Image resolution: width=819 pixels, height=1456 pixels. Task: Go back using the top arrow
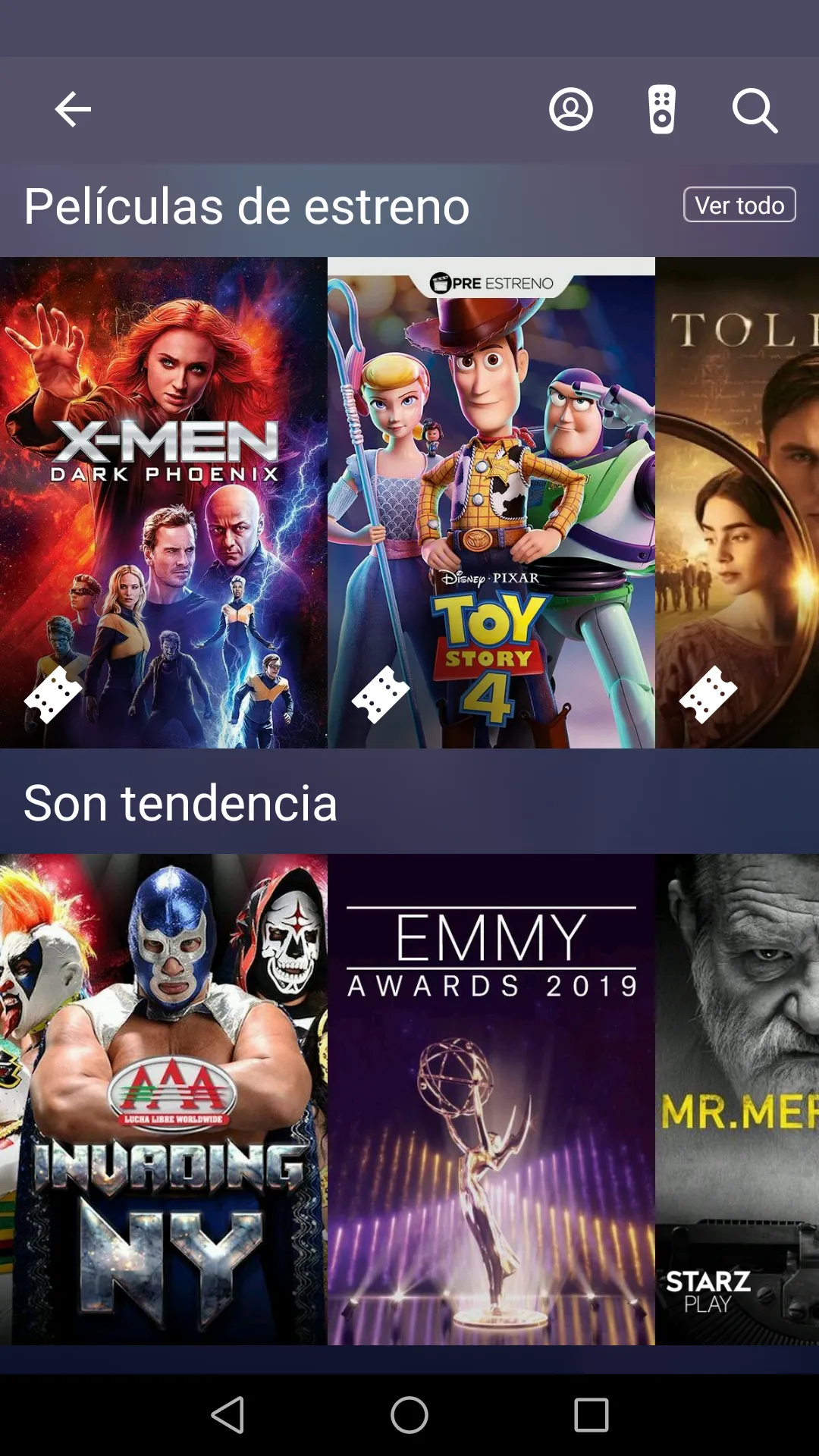point(73,110)
